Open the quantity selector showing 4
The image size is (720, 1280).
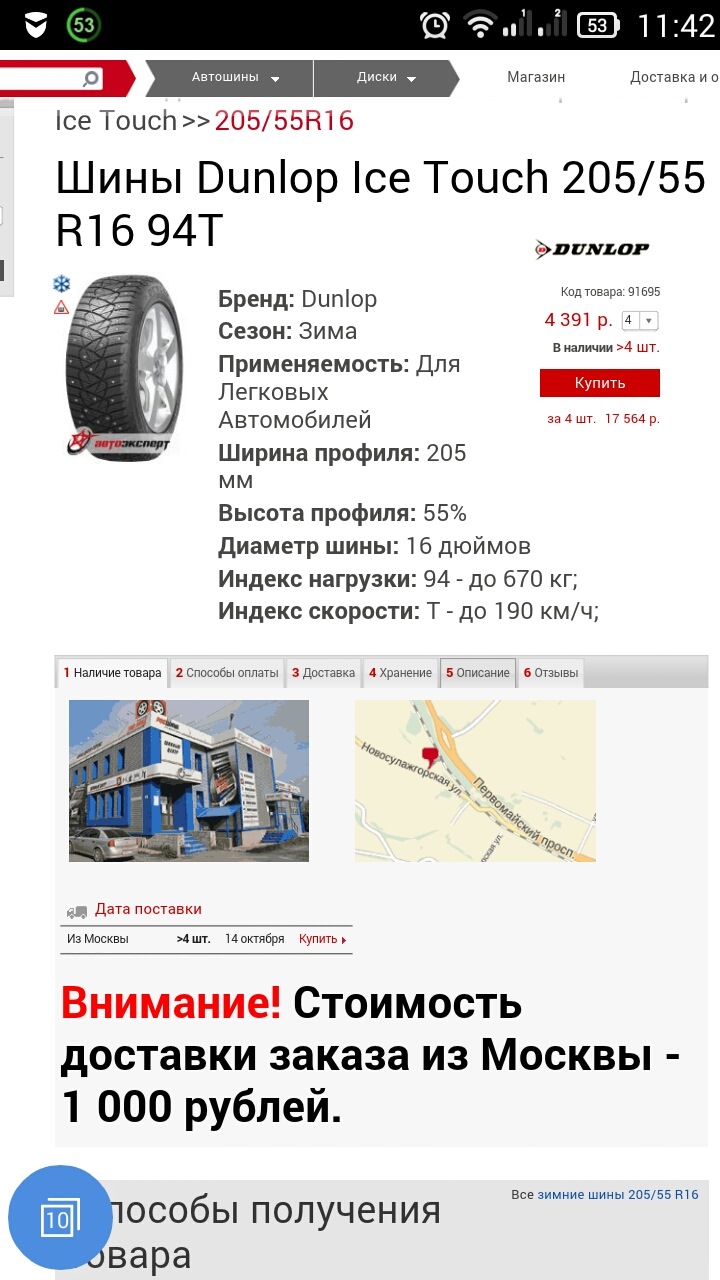point(639,321)
